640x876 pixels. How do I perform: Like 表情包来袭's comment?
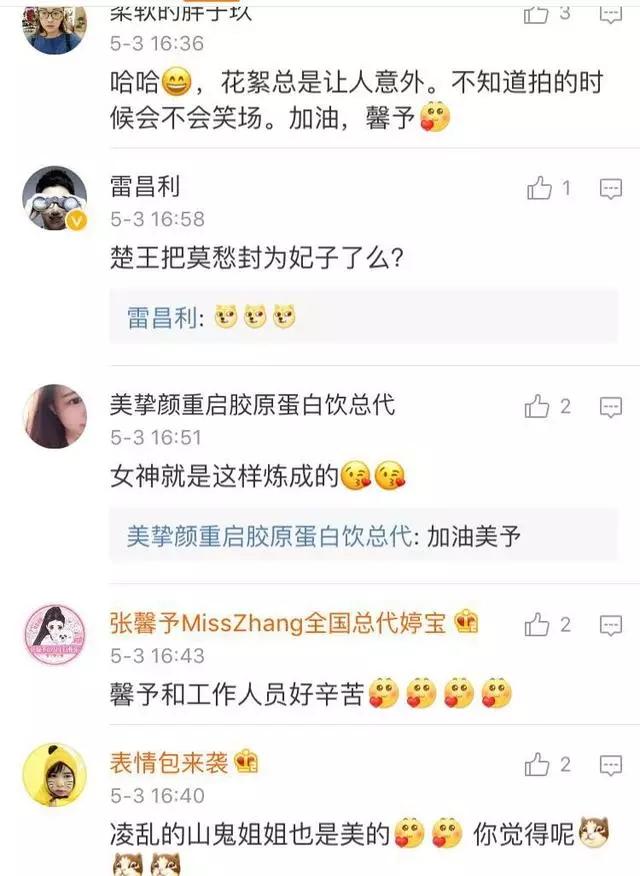tap(538, 765)
